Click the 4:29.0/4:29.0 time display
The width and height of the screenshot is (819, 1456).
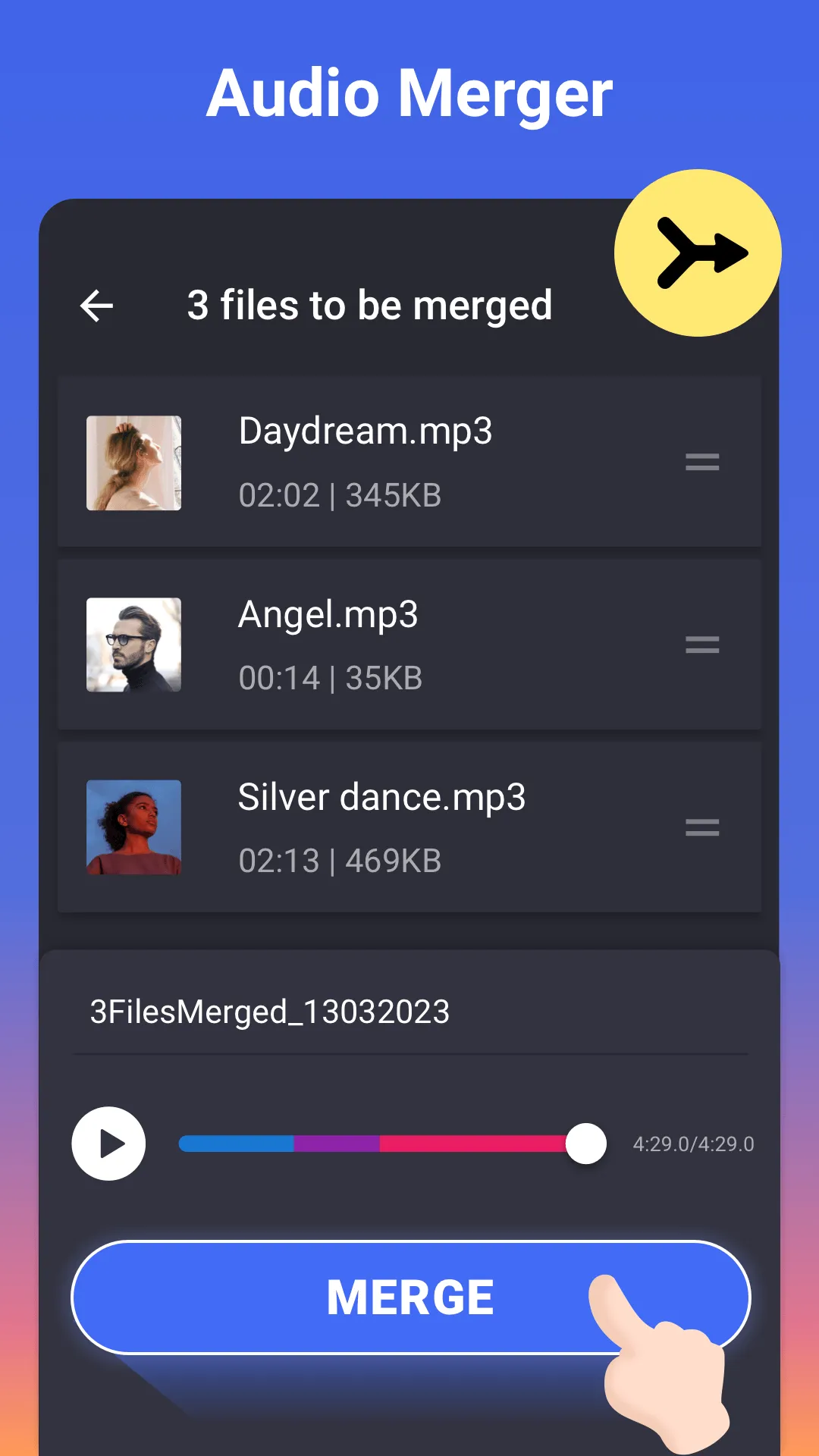point(691,1145)
